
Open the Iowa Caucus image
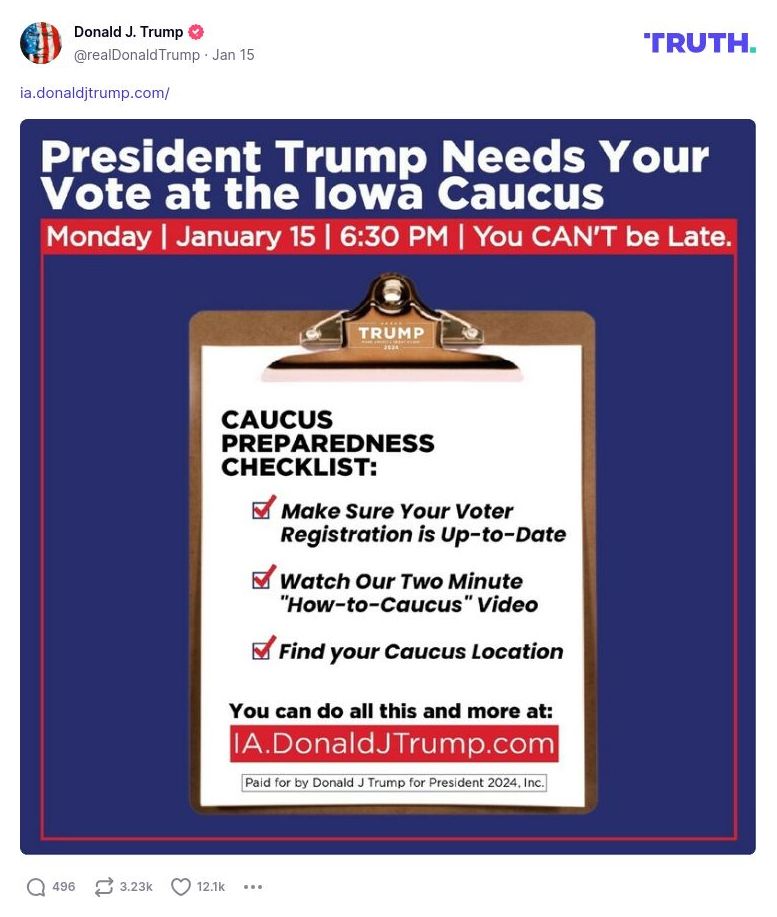388,486
